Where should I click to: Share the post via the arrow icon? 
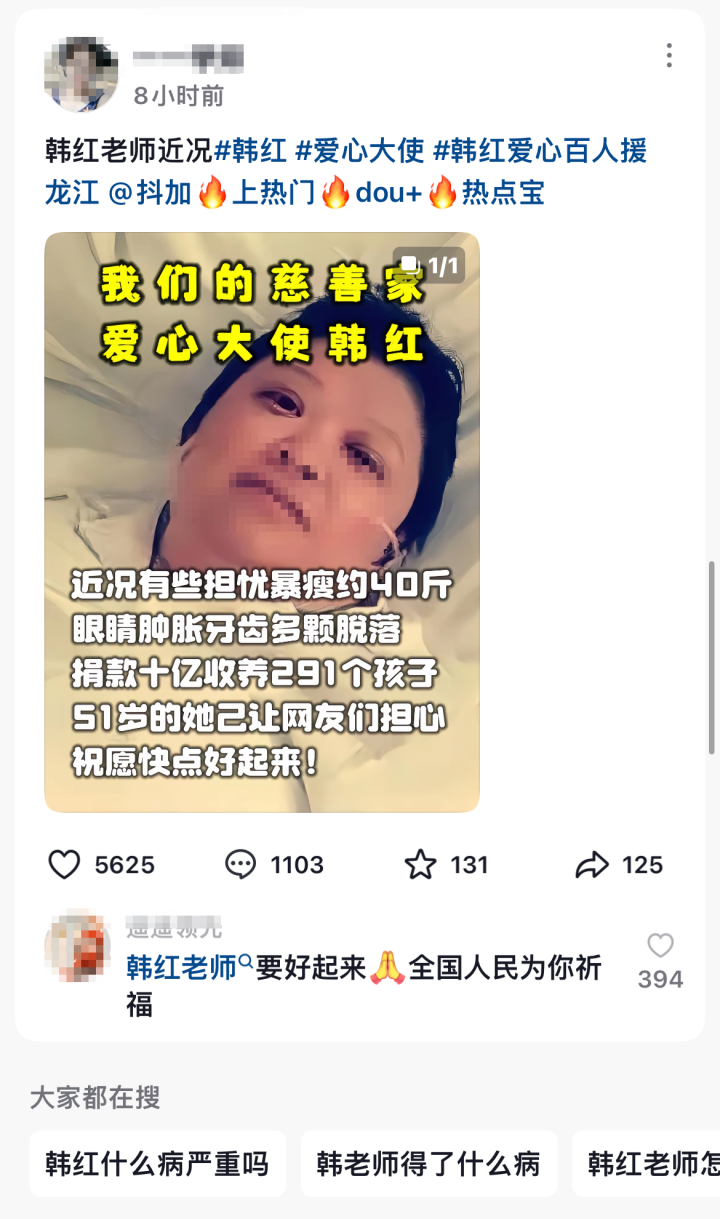coord(592,865)
